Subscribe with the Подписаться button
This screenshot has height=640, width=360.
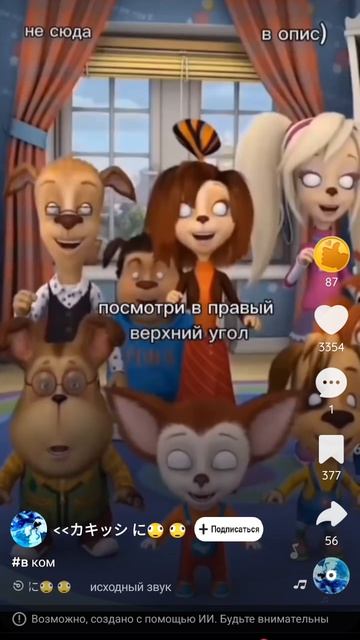(x=229, y=529)
